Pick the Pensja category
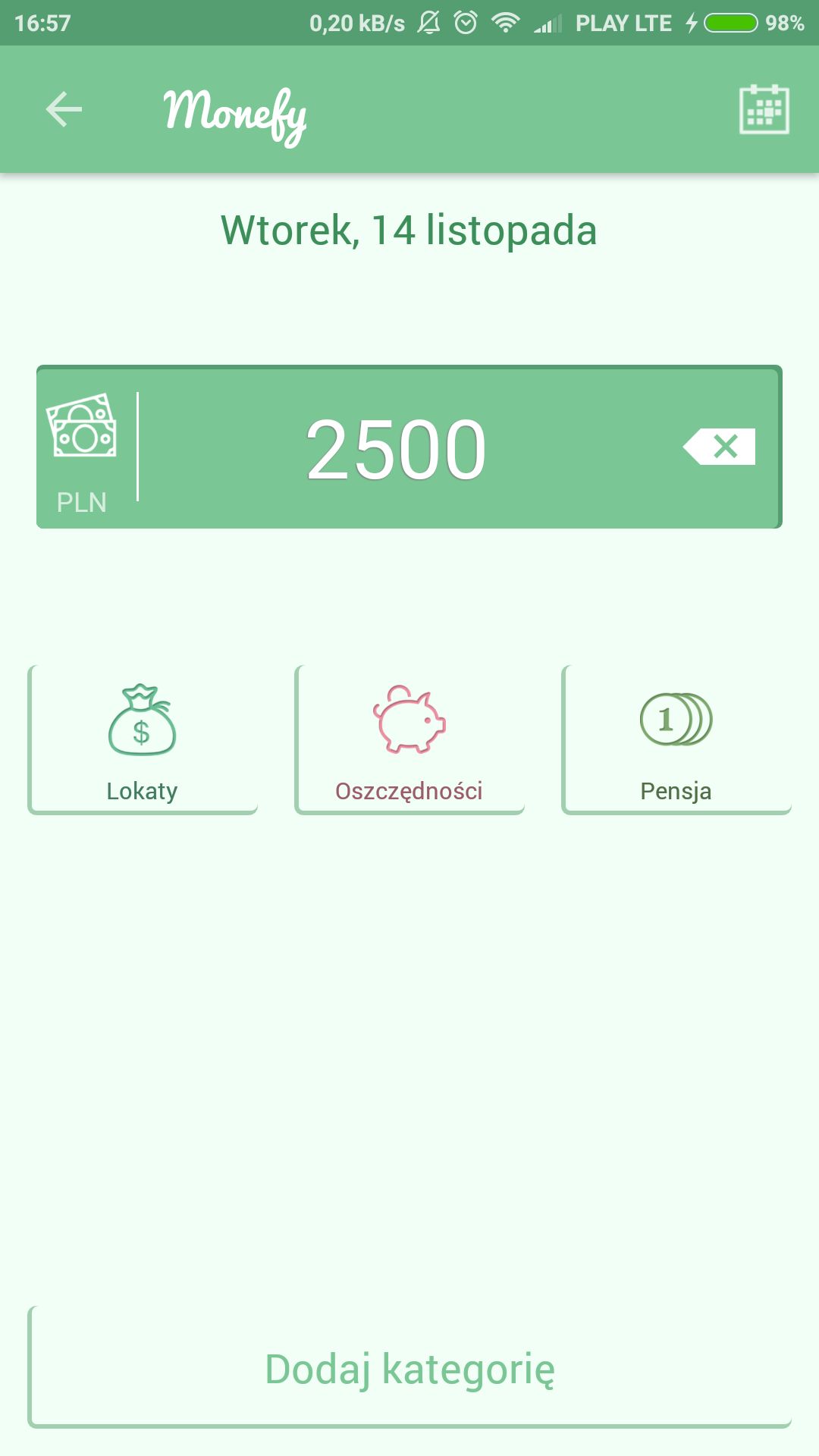Image resolution: width=819 pixels, height=1456 pixels. 676,740
